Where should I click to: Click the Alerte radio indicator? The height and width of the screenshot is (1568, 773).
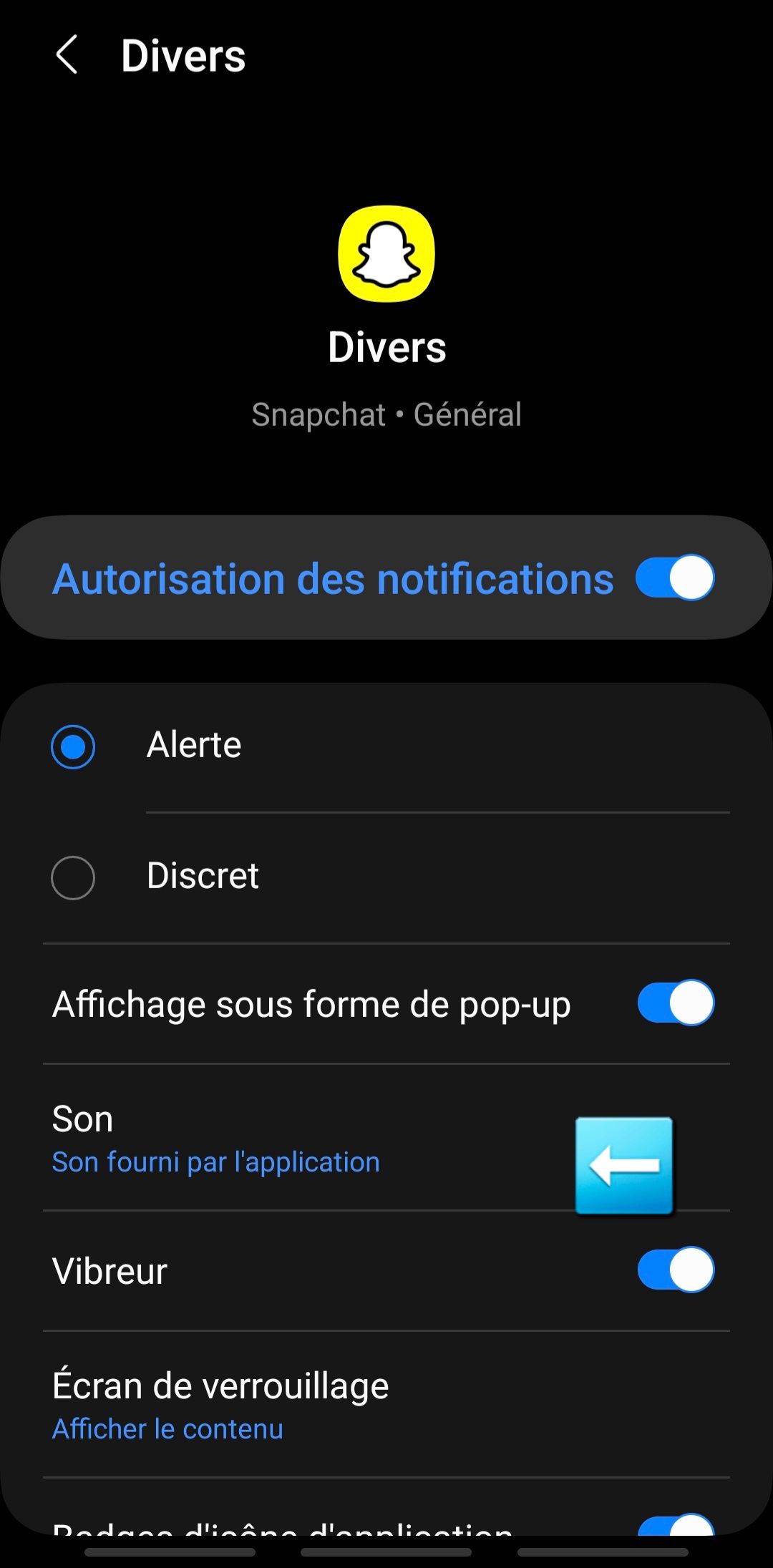[x=72, y=746]
